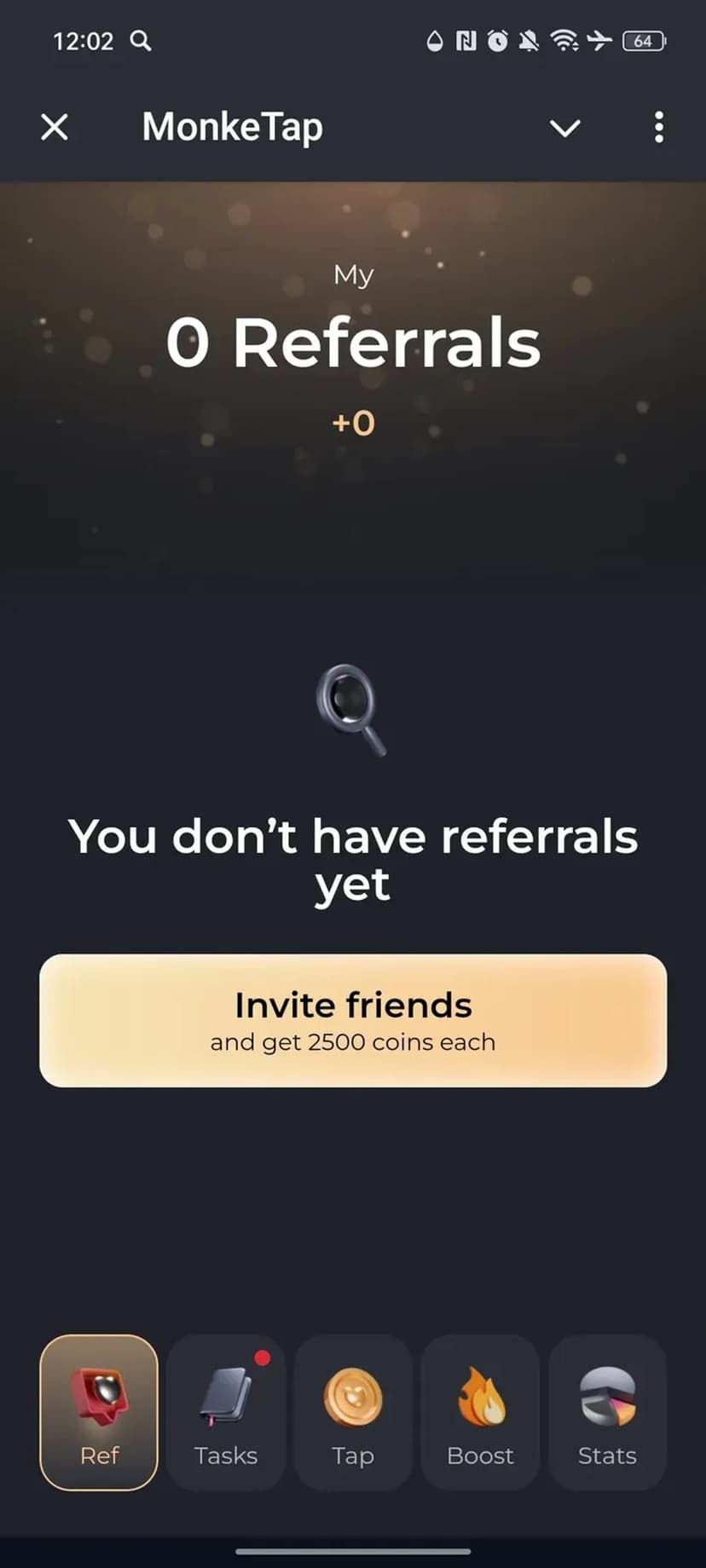
Task: Go to the Tap tab
Action: (353, 1412)
